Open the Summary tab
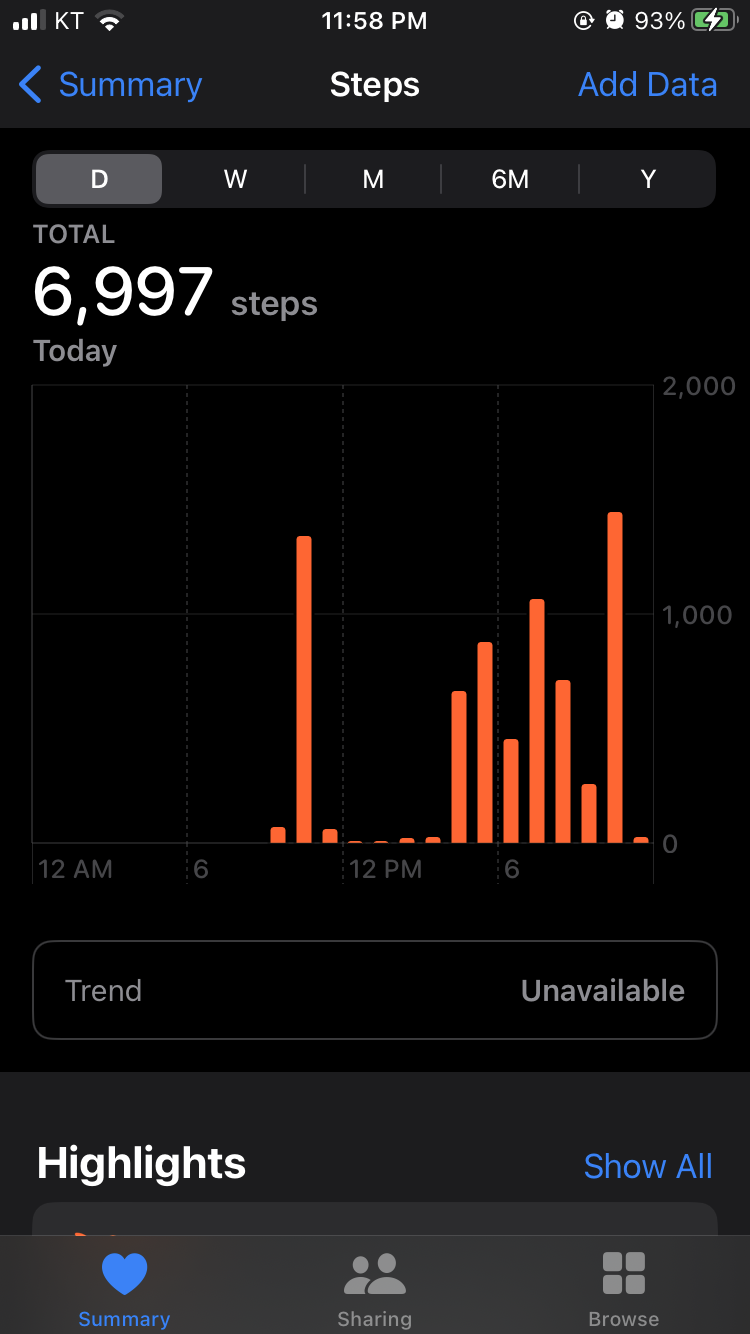750x1334 pixels. (124, 1288)
